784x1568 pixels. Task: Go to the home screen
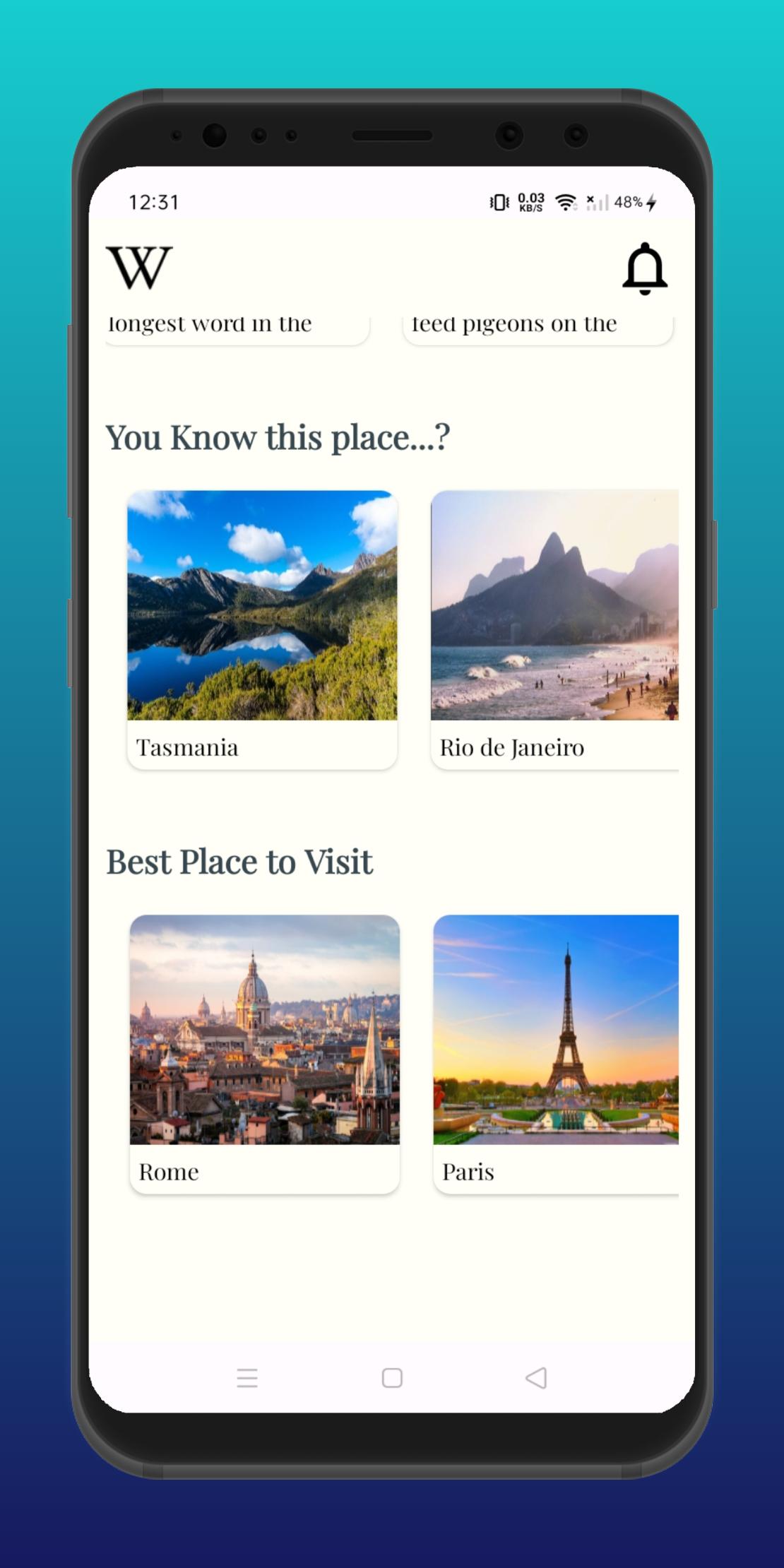pyautogui.click(x=392, y=1377)
